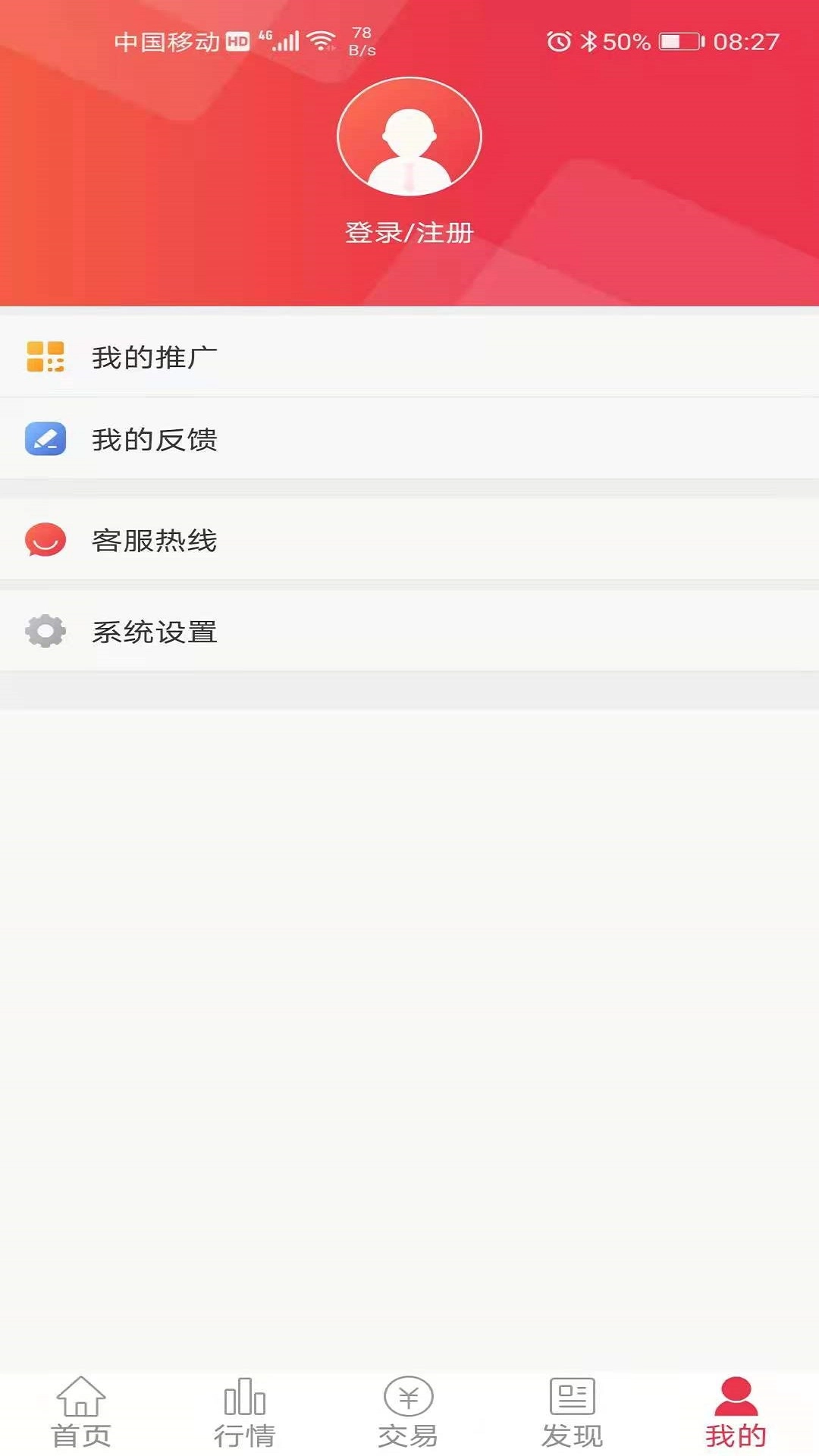Tap the gray gear 系统设置 settings icon

click(45, 630)
